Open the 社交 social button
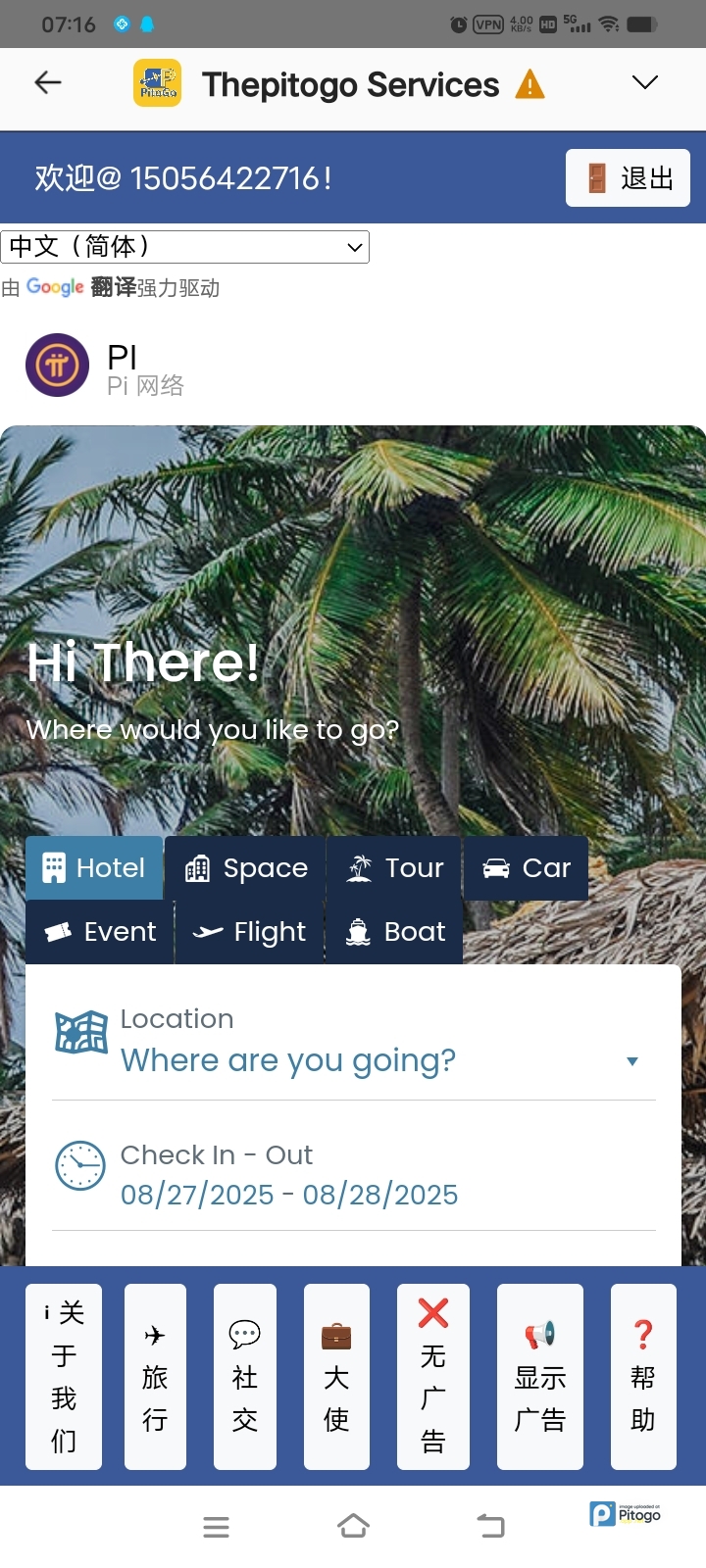This screenshot has height=1568, width=706. pos(245,1376)
